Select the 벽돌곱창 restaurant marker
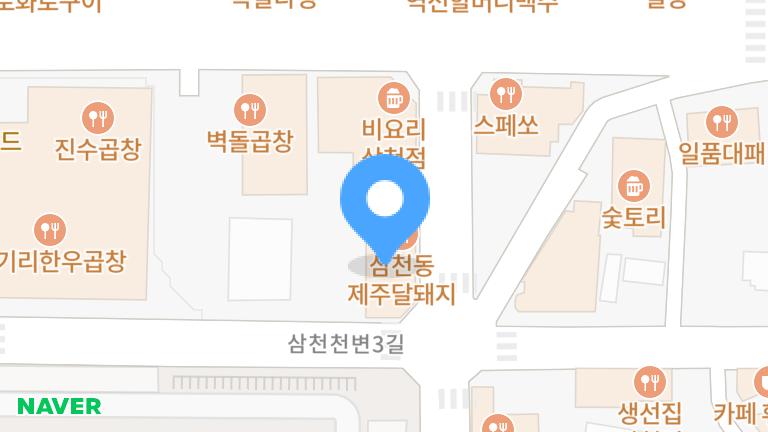Screen dimensions: 768x432 pos(249,109)
